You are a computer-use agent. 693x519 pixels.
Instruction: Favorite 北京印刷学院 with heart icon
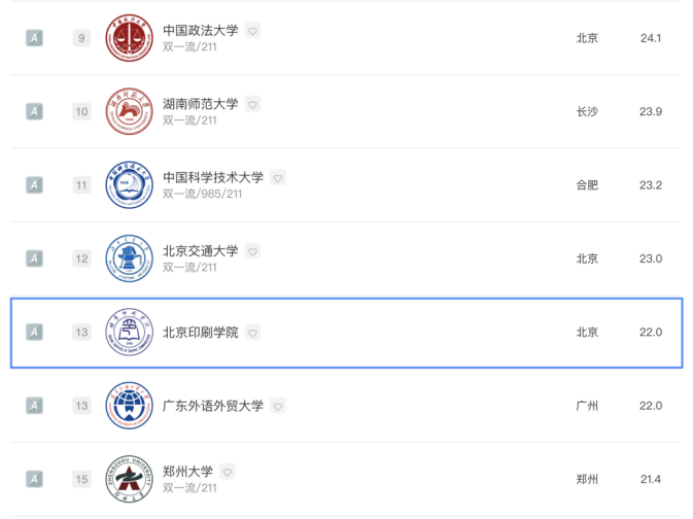[253, 332]
